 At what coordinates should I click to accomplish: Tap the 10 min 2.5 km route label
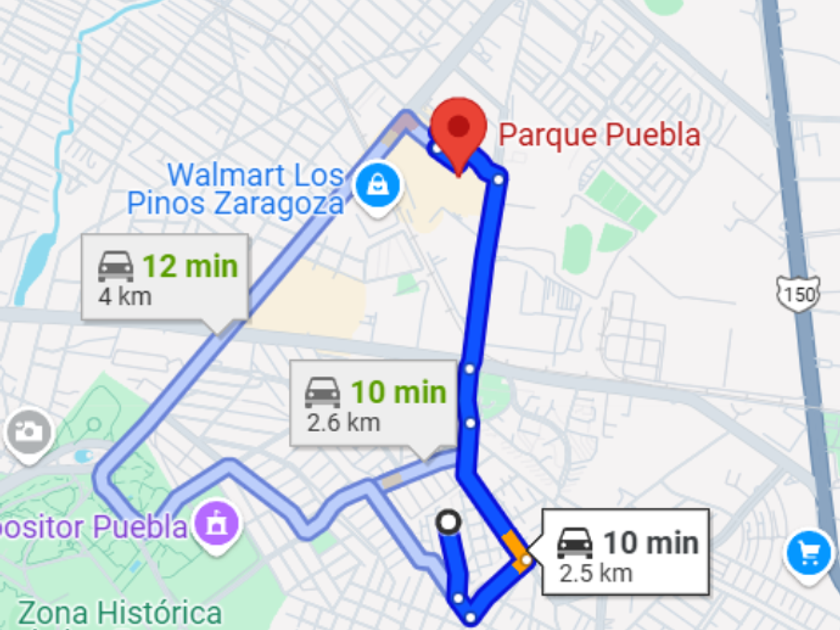(626, 552)
